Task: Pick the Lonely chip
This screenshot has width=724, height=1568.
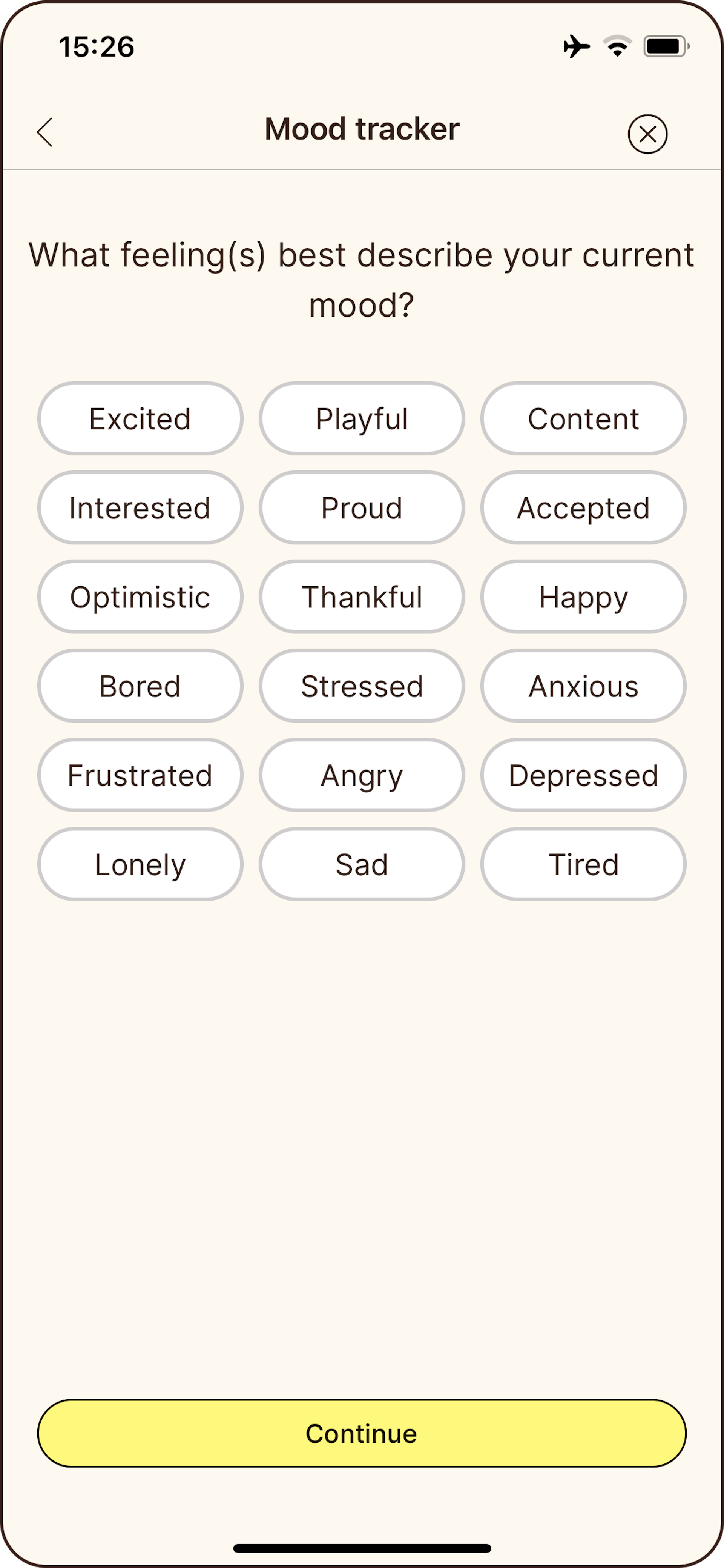Action: [x=140, y=864]
